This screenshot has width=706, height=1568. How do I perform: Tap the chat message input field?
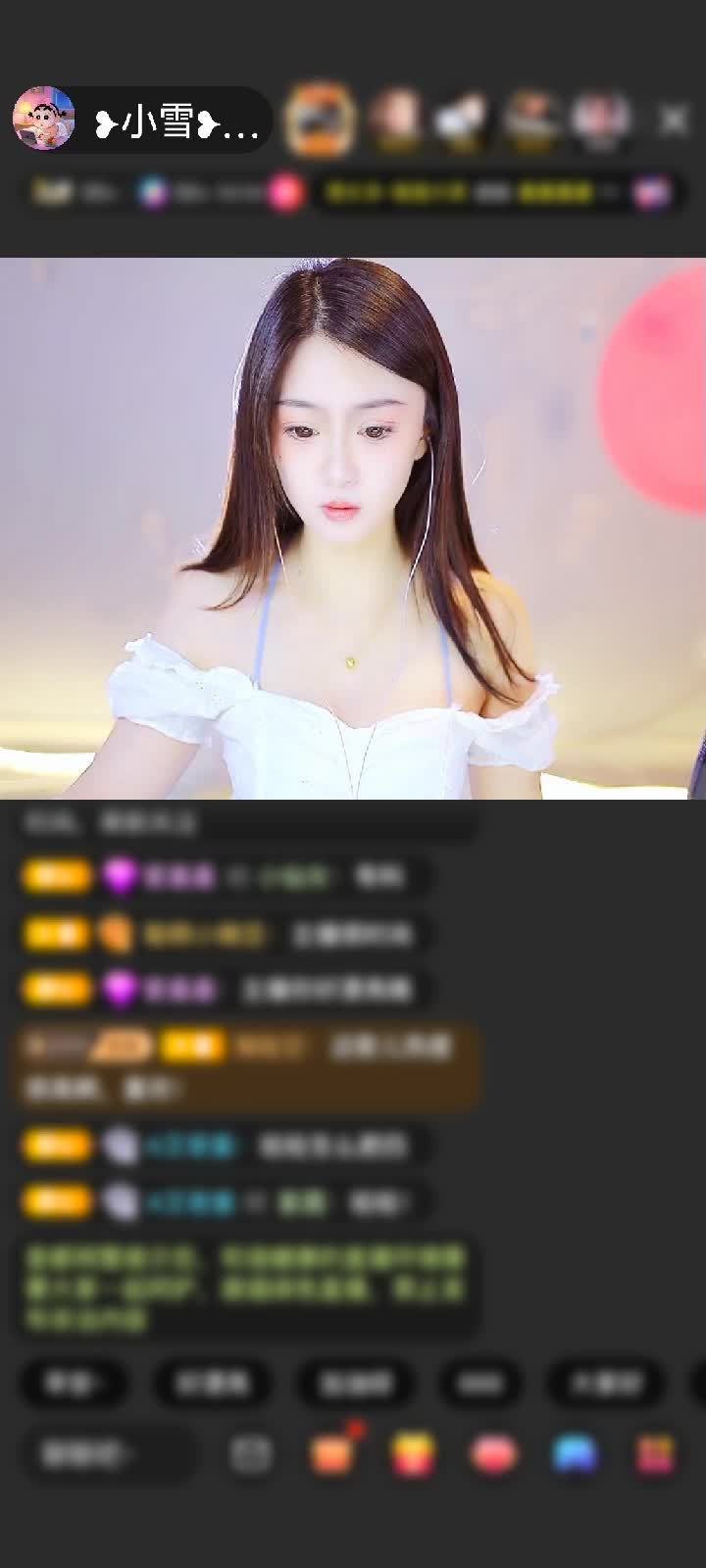tap(103, 1454)
